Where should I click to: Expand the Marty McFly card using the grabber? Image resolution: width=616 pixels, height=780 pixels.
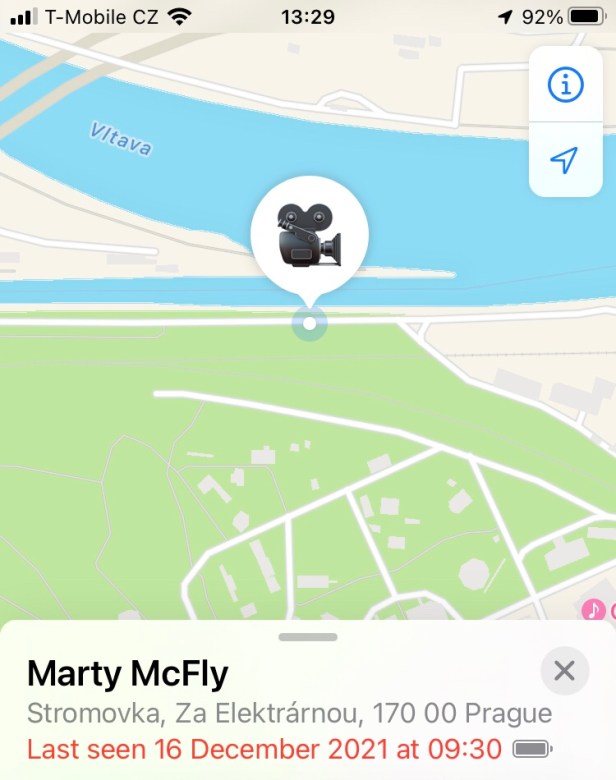point(309,637)
